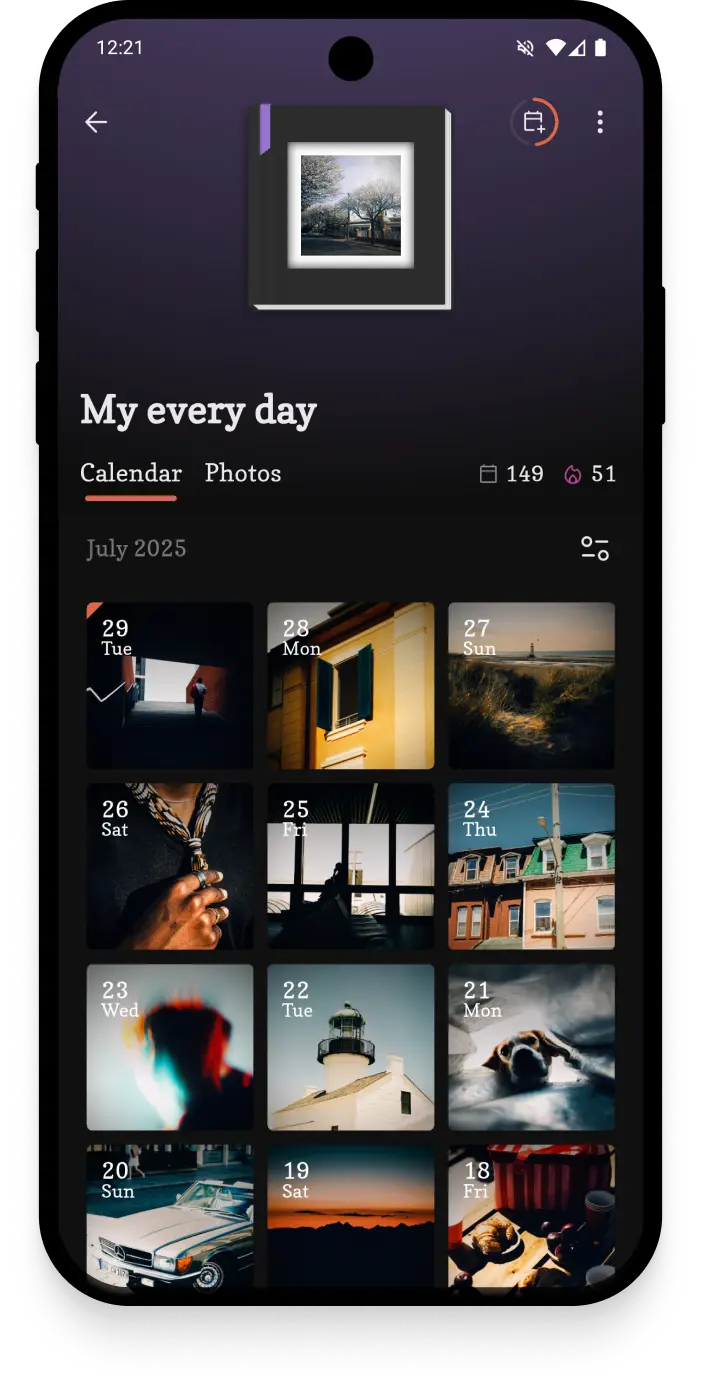Screen dimensions: 702x1387
Task: Open the Tue 22 lighthouse entry
Action: click(x=351, y=1047)
